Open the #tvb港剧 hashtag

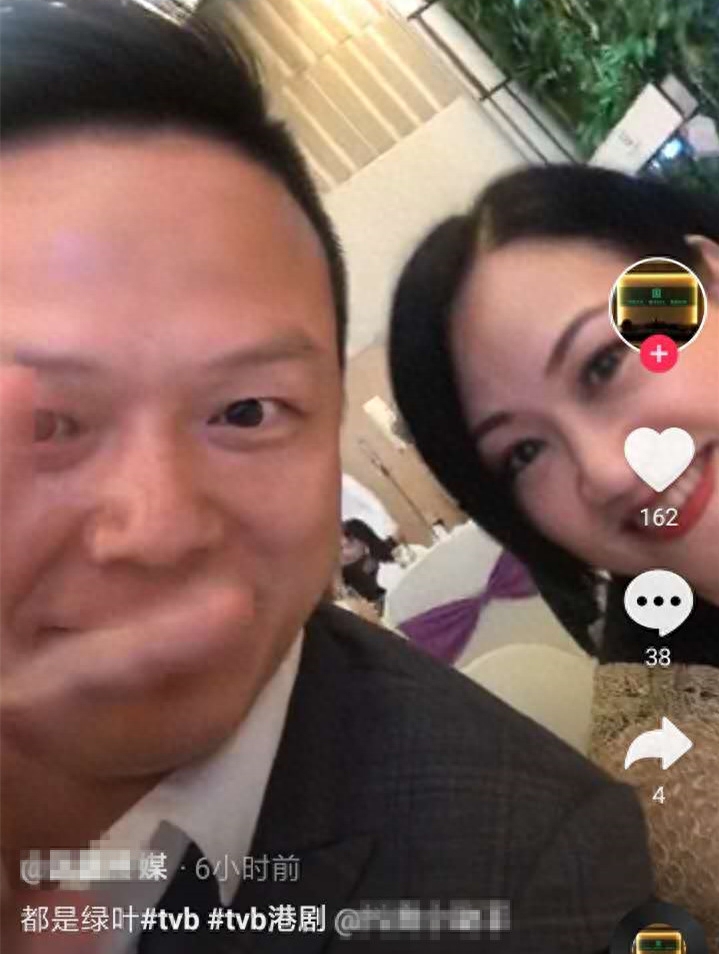pyautogui.click(x=266, y=919)
